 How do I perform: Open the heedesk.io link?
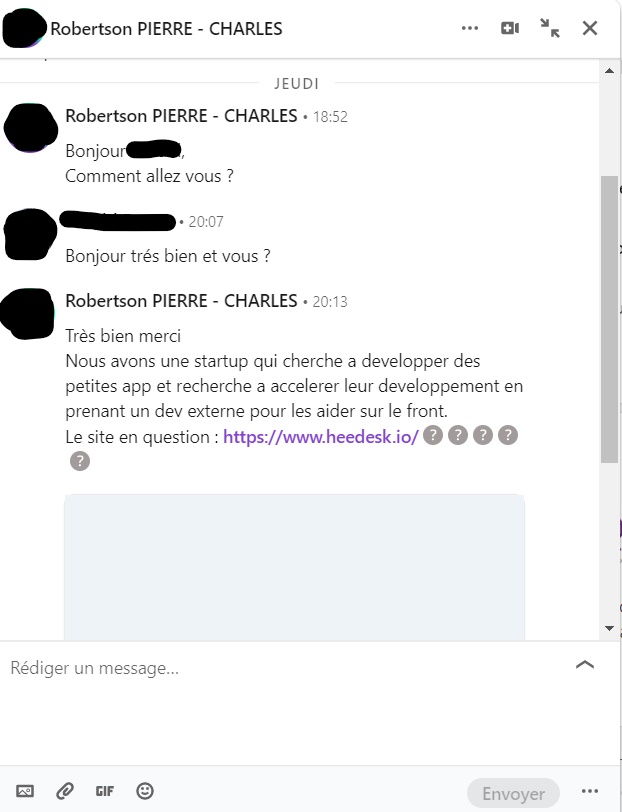(x=320, y=436)
